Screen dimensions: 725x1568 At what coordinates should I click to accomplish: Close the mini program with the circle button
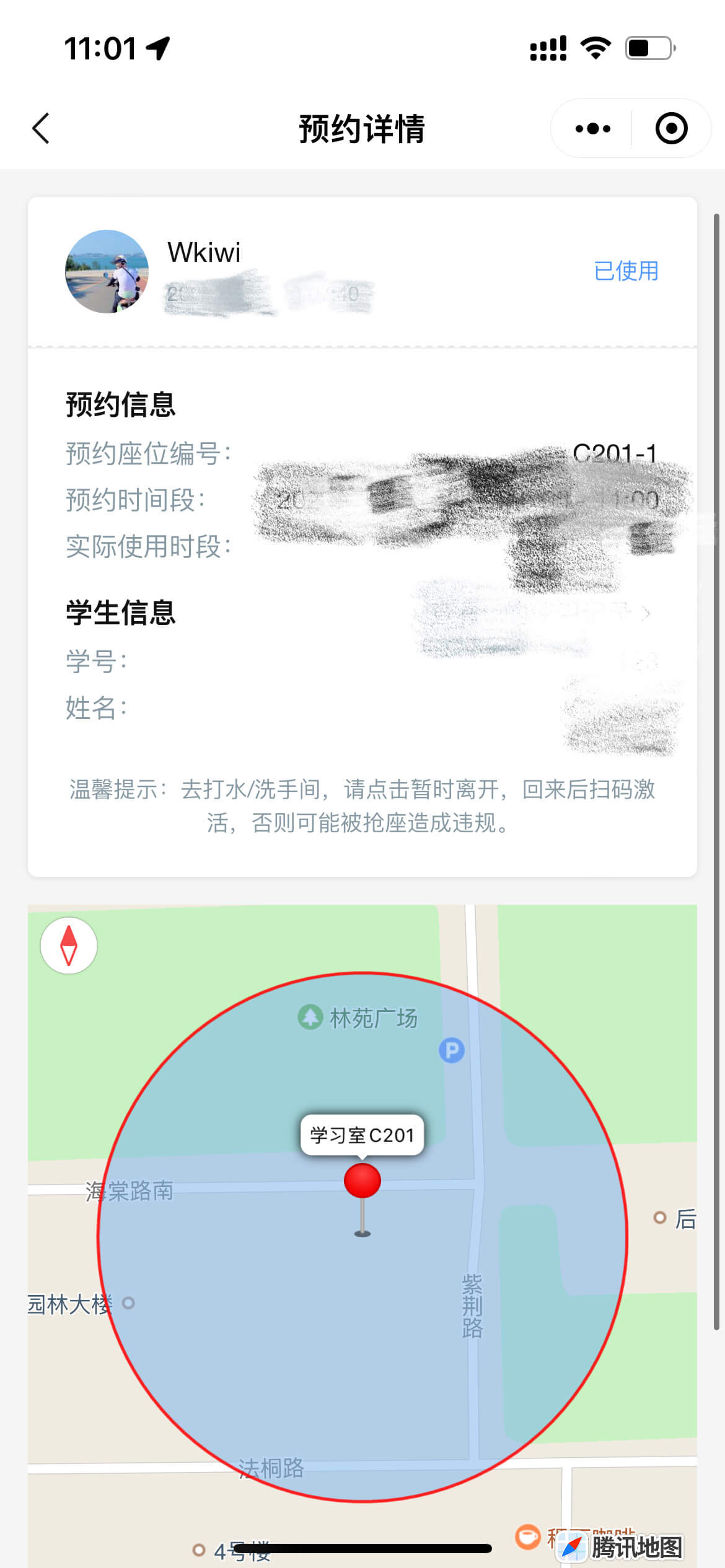click(671, 129)
